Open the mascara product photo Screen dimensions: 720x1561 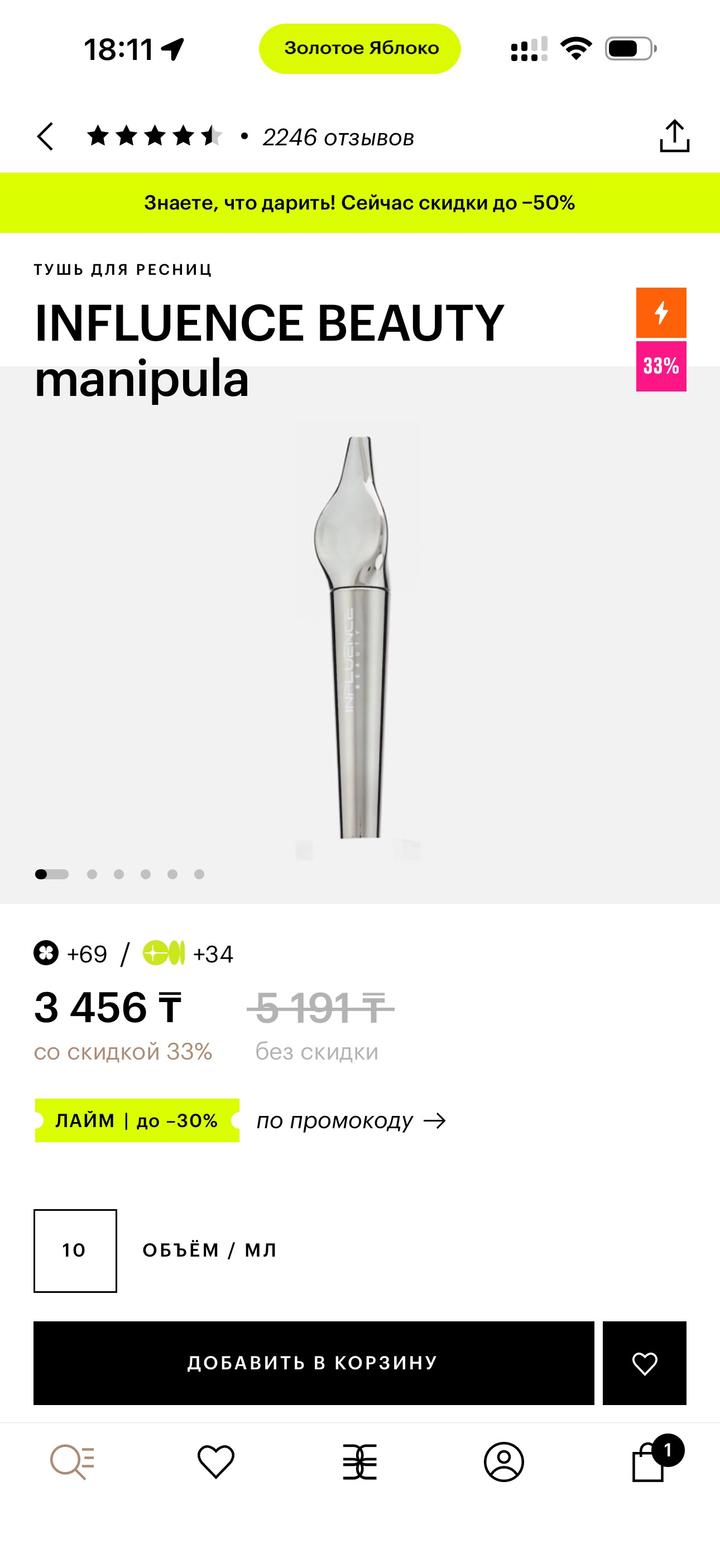pyautogui.click(x=358, y=636)
